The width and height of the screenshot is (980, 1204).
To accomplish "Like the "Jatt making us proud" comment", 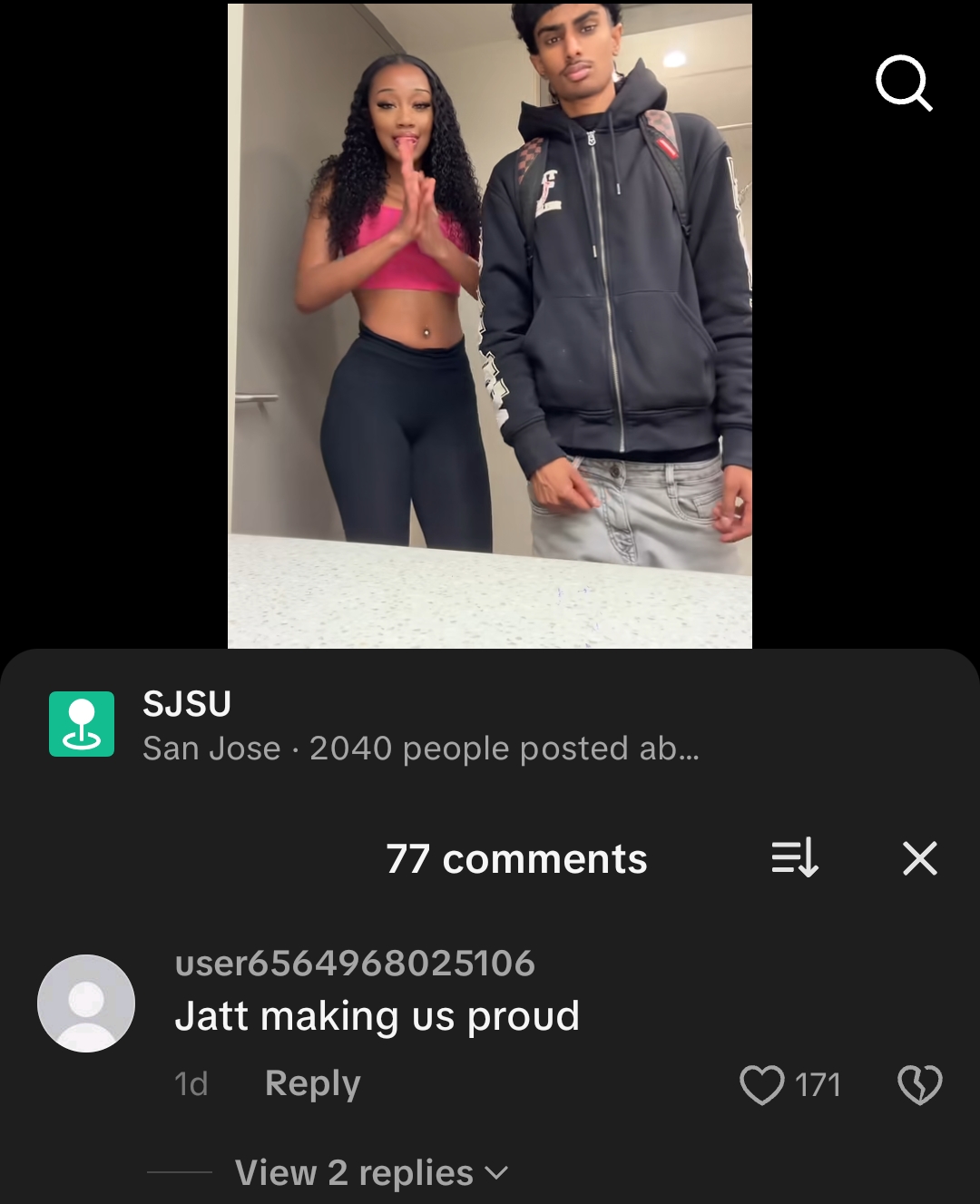I will coord(761,1084).
